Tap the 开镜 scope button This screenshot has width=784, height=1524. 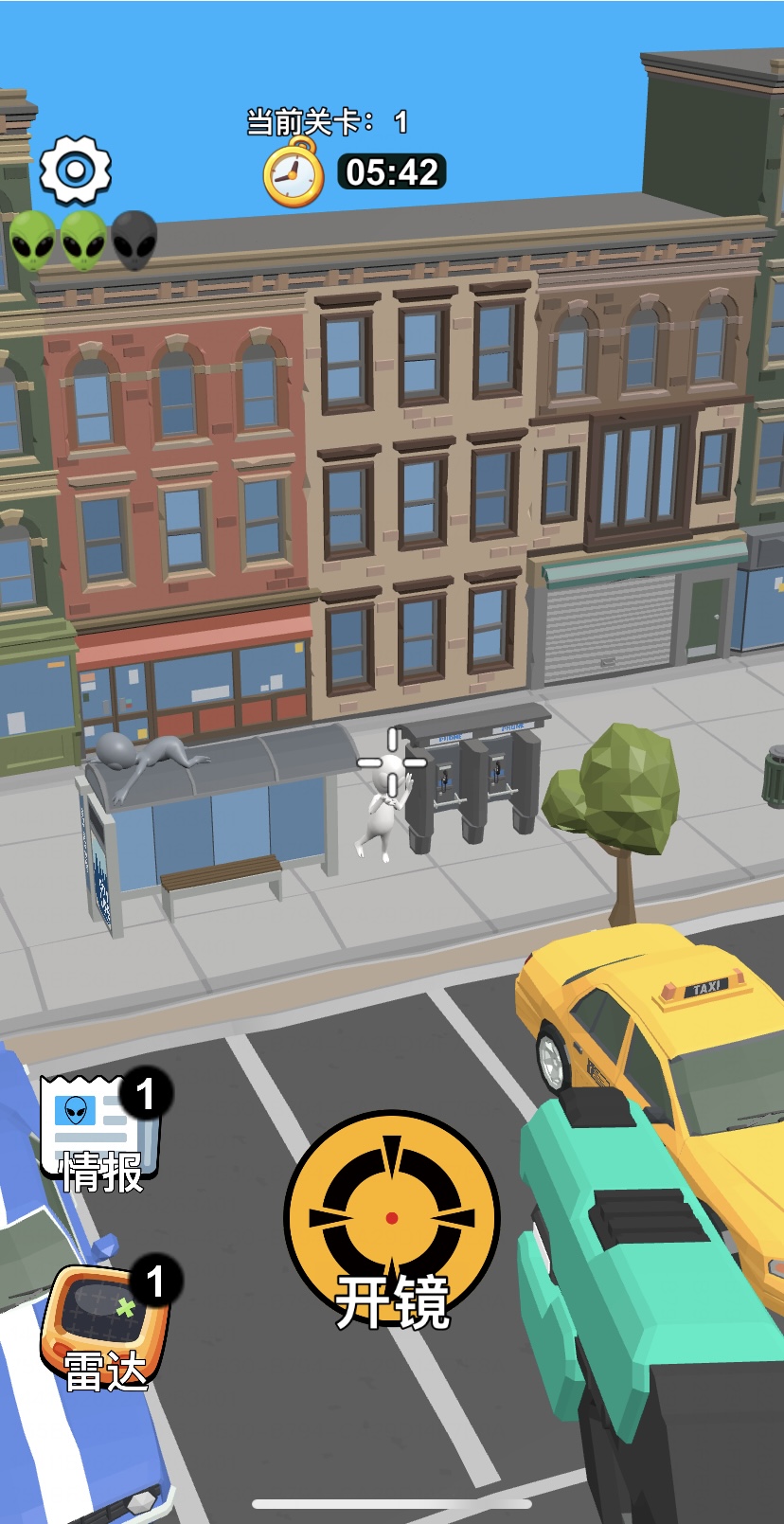pos(392,1220)
